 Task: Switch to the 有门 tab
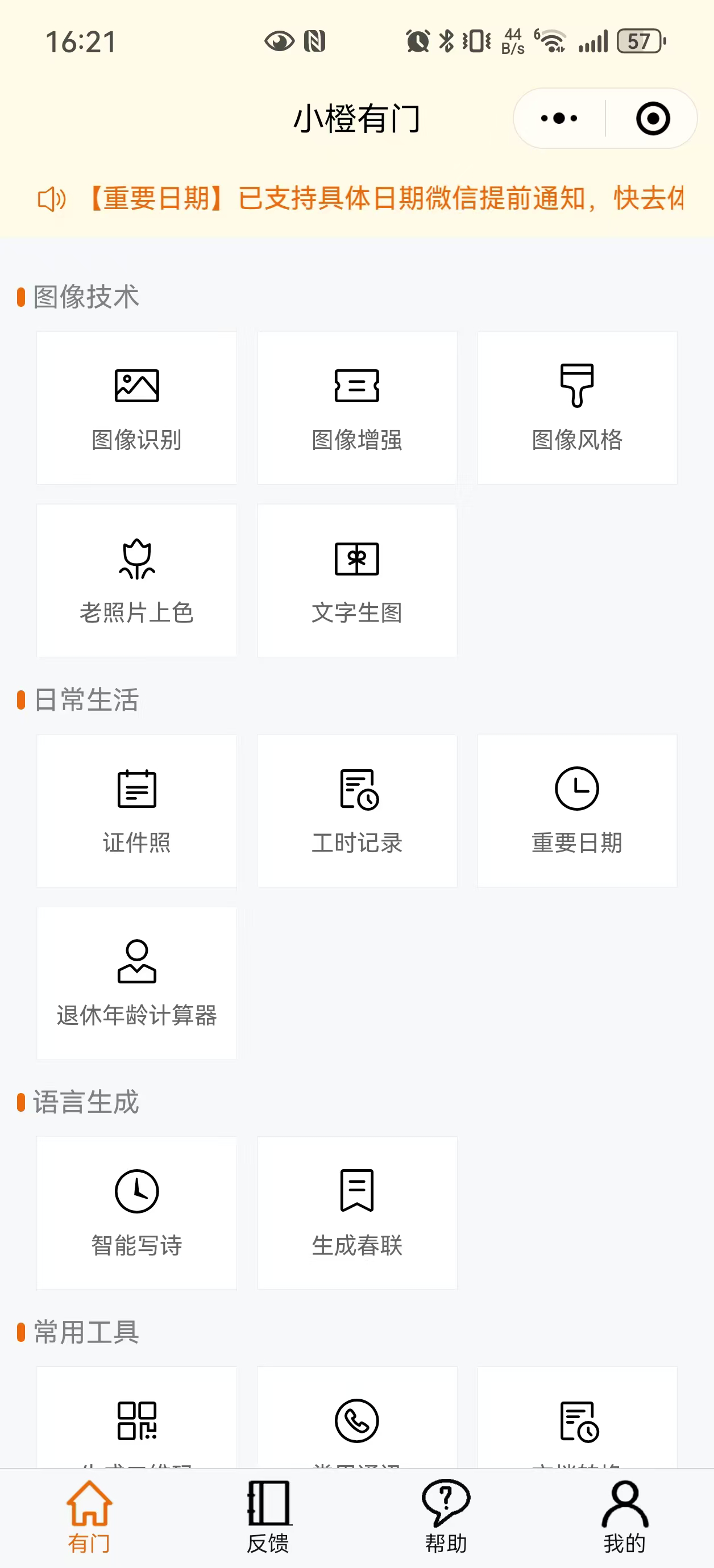(x=89, y=1517)
